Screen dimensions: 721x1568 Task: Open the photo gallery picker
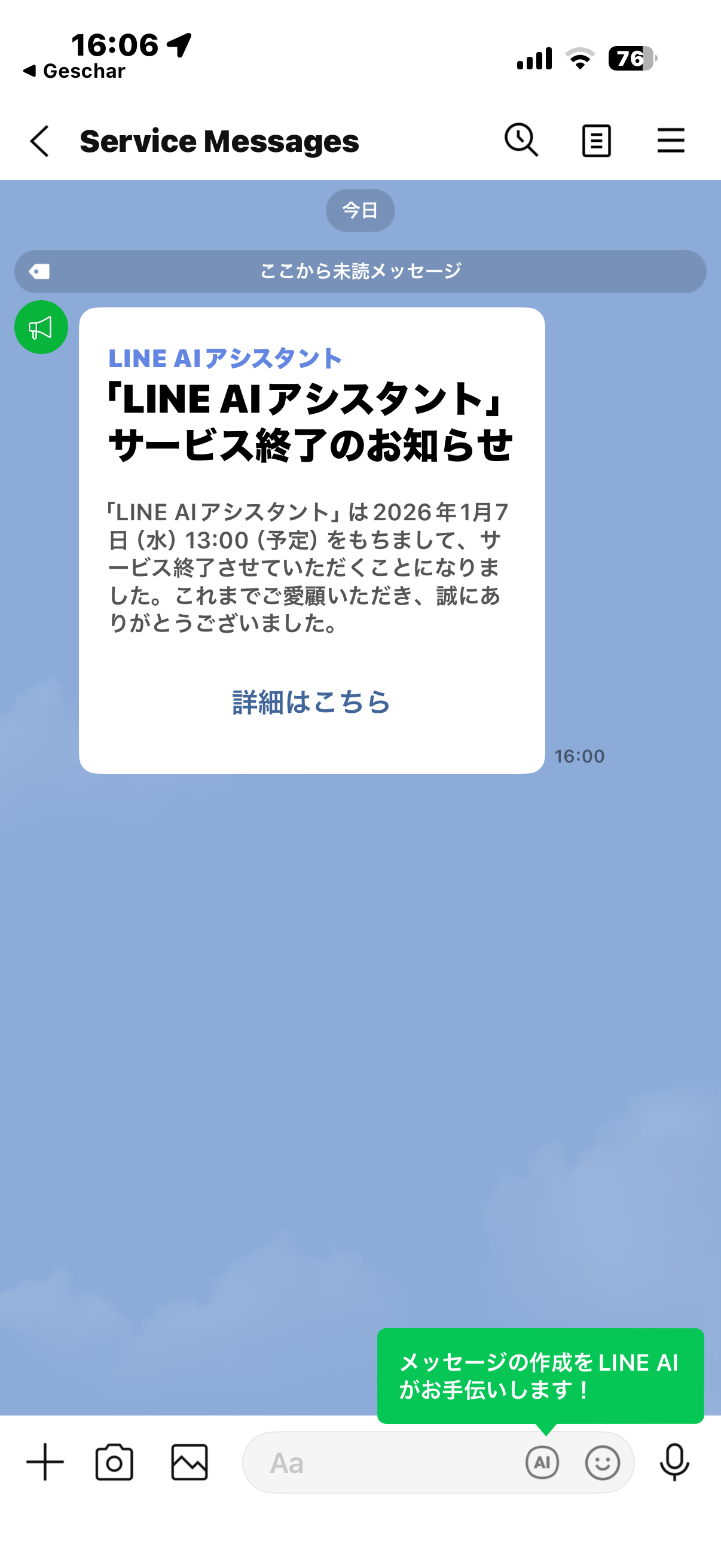coord(190,1462)
